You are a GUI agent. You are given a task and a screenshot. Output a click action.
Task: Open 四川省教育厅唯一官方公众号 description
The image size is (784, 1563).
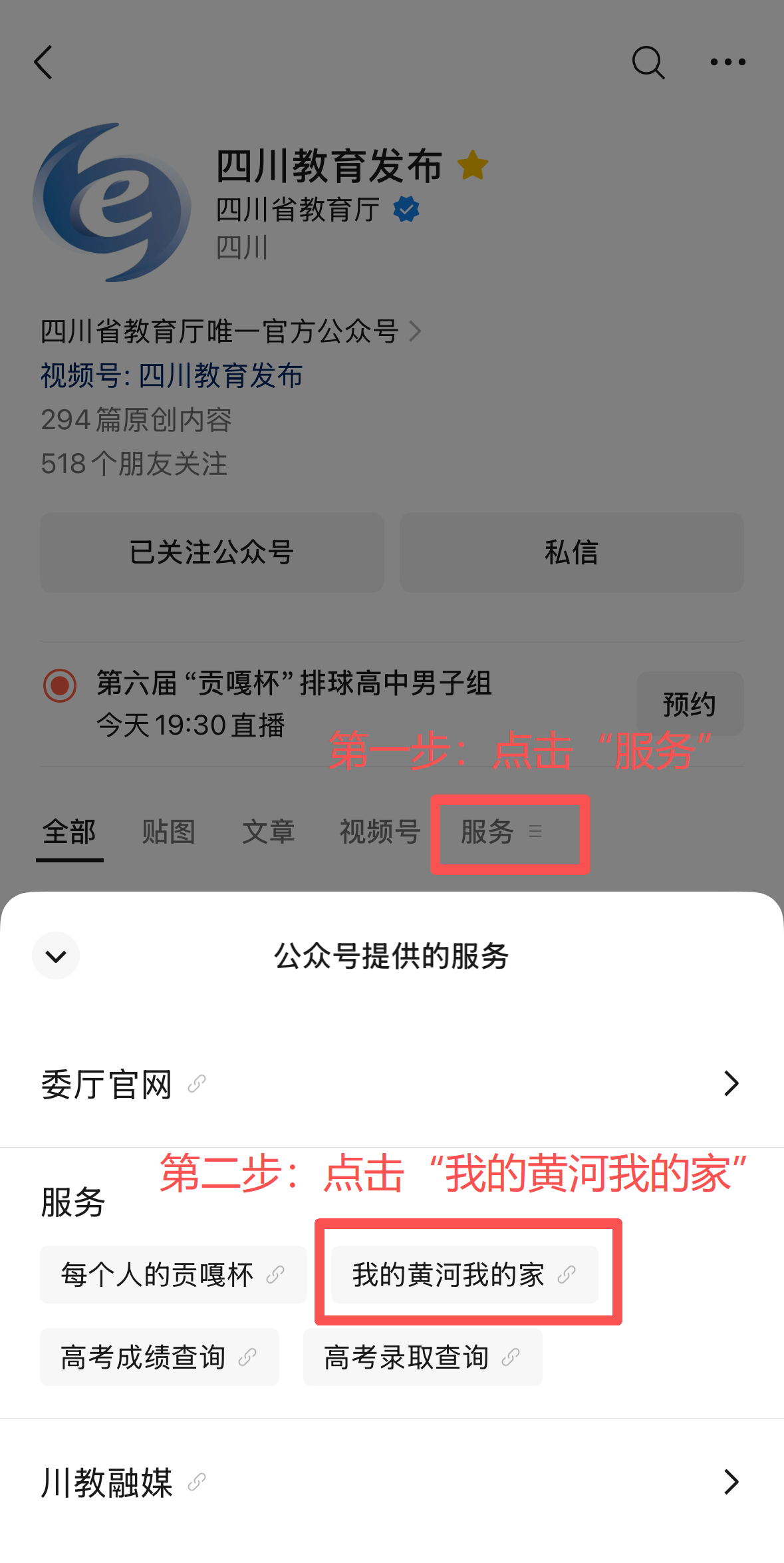230,331
